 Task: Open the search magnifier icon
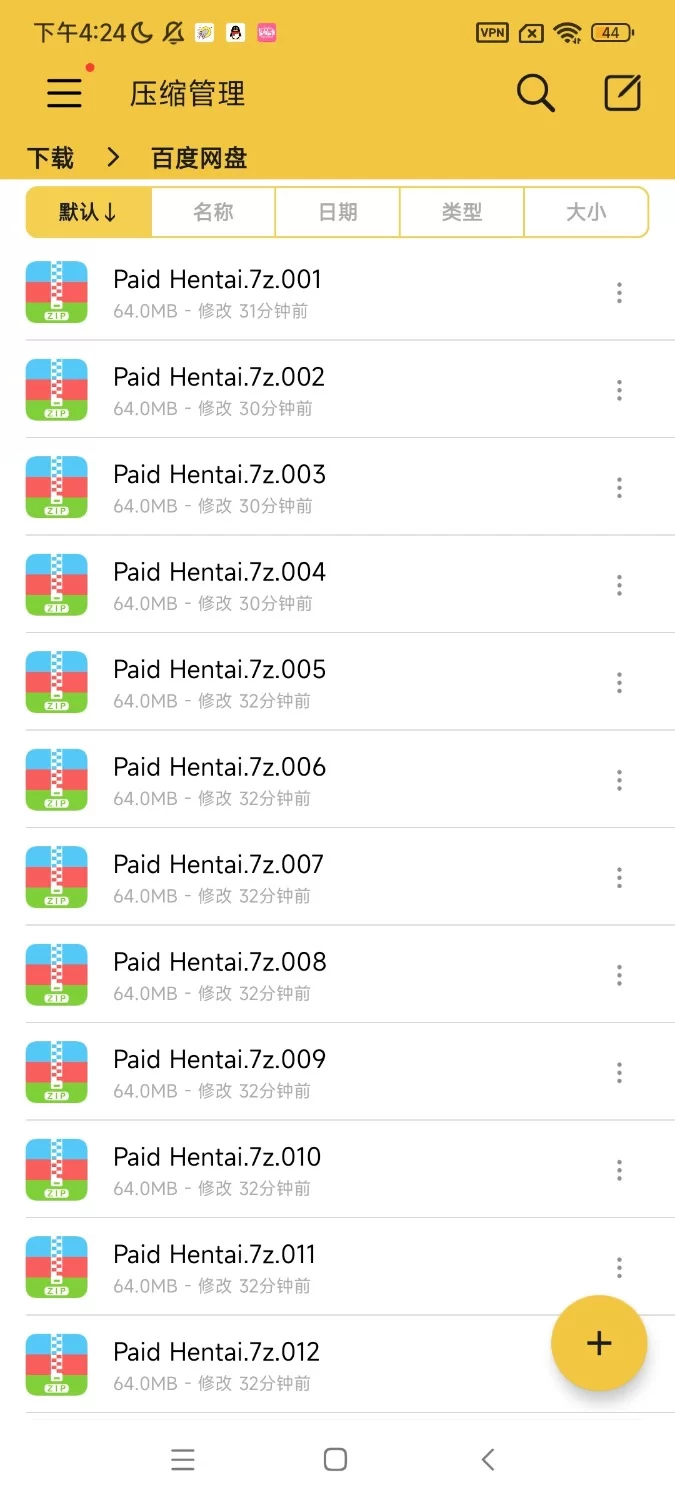click(535, 93)
